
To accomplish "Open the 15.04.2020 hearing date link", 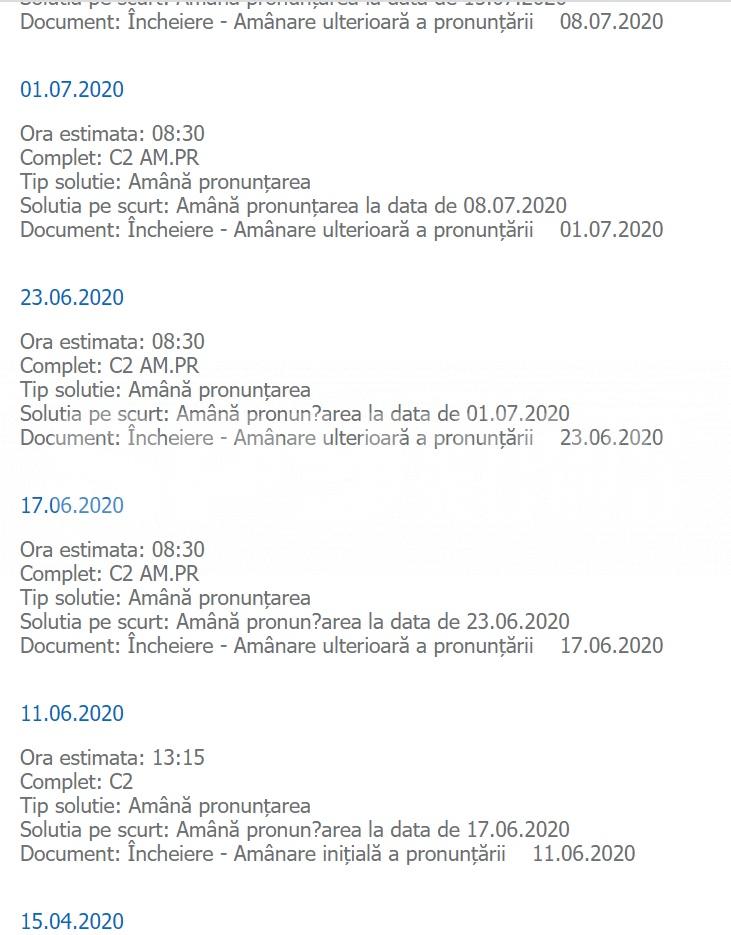I will point(72,921).
